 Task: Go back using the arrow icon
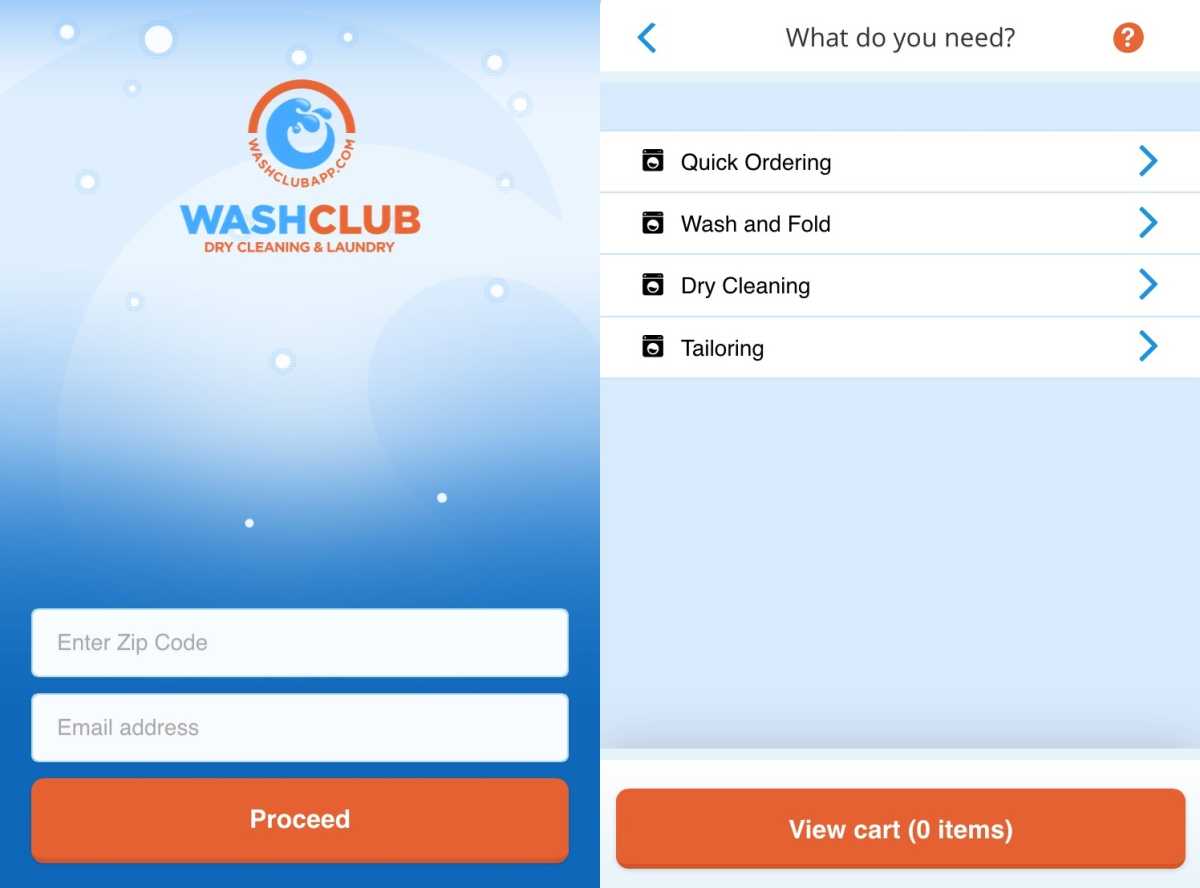coord(647,38)
